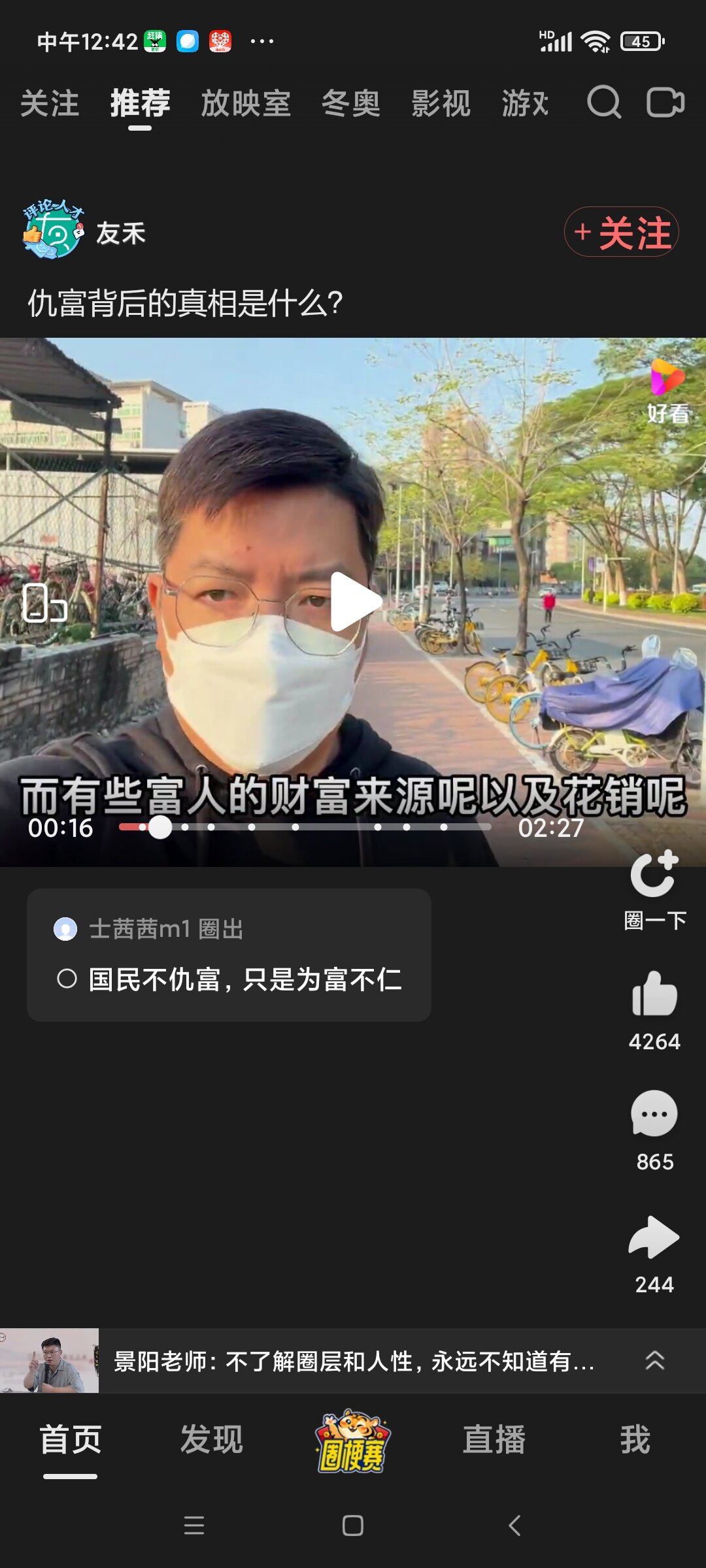
Task: Follow 友禾 with the +关注 button
Action: [621, 233]
